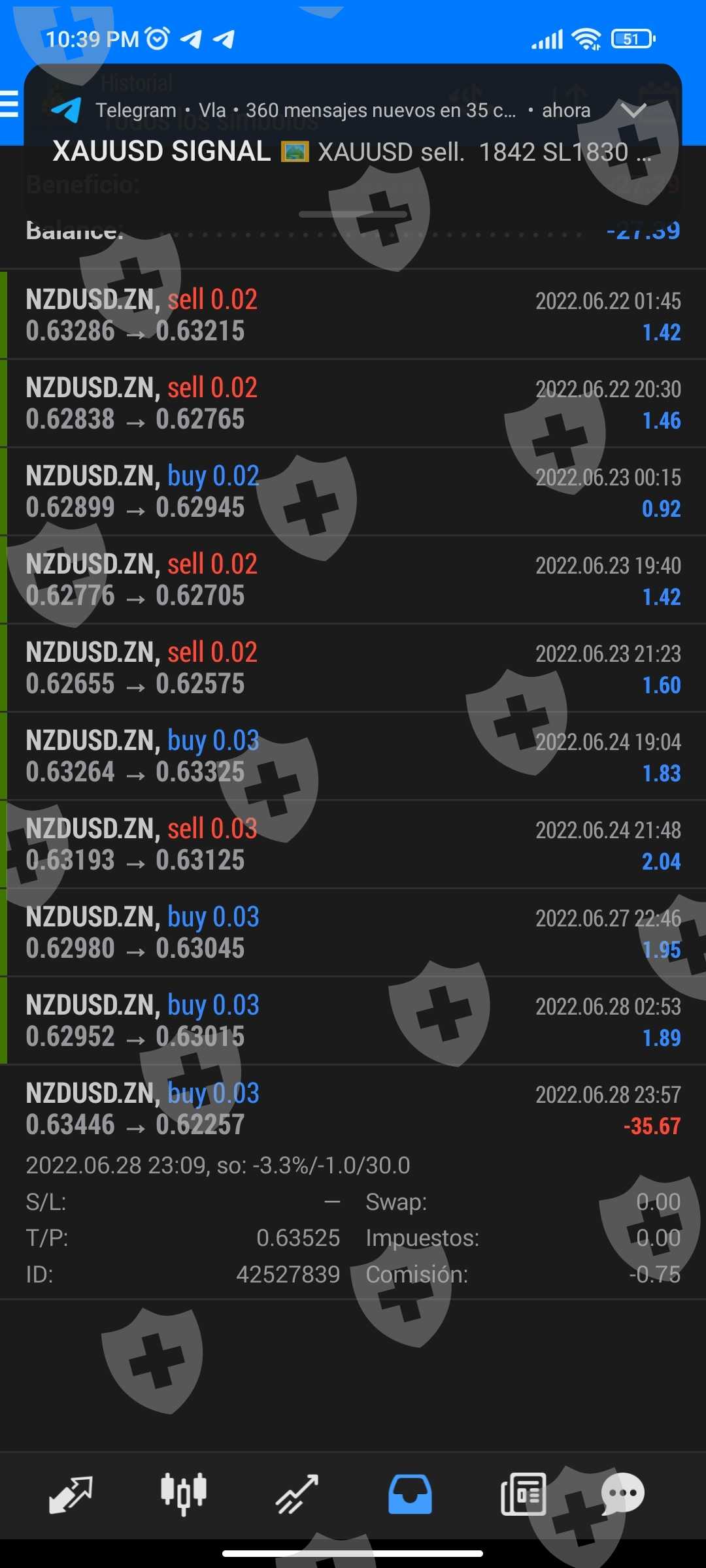The image size is (706, 1568).
Task: Switch to the Charts candlestick tab
Action: coord(184,1494)
